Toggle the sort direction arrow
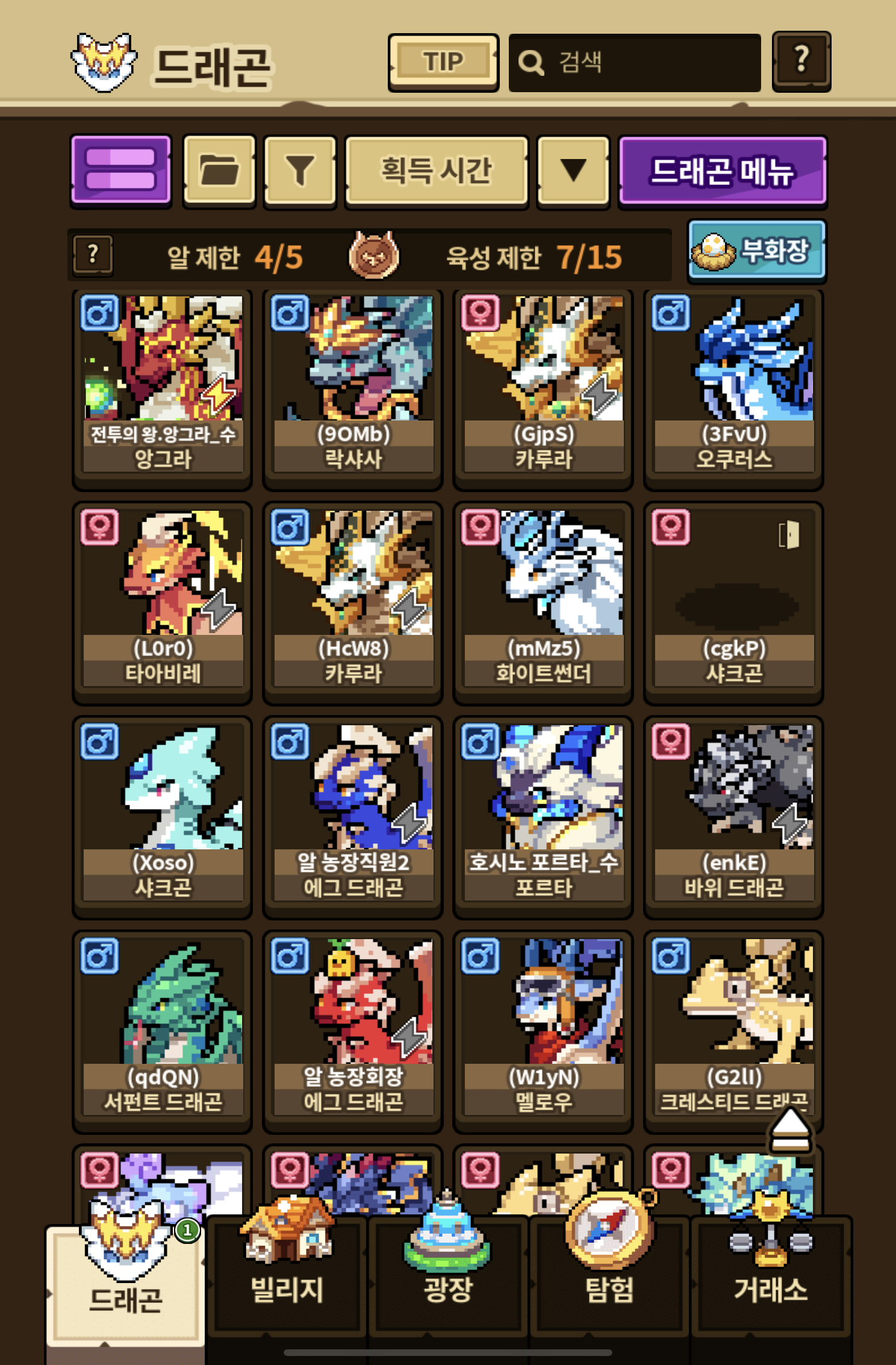896x1365 pixels. tap(573, 170)
